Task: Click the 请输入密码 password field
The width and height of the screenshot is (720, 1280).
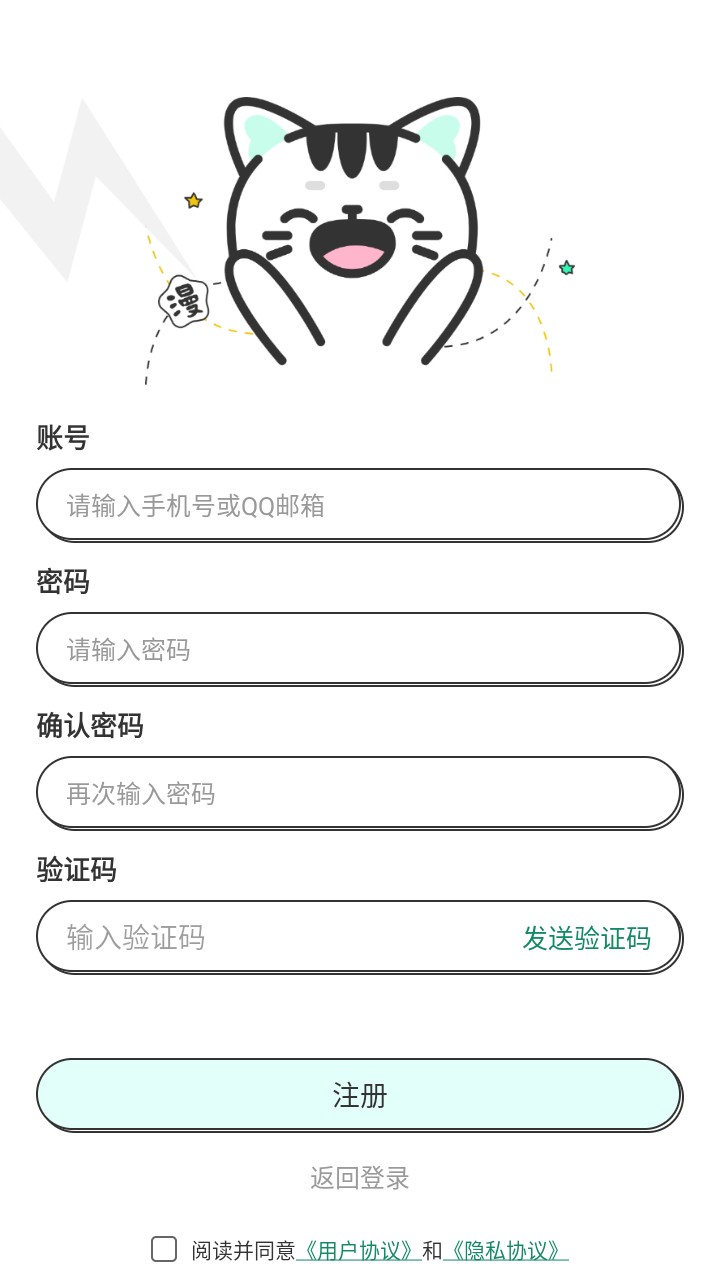Action: coord(359,649)
